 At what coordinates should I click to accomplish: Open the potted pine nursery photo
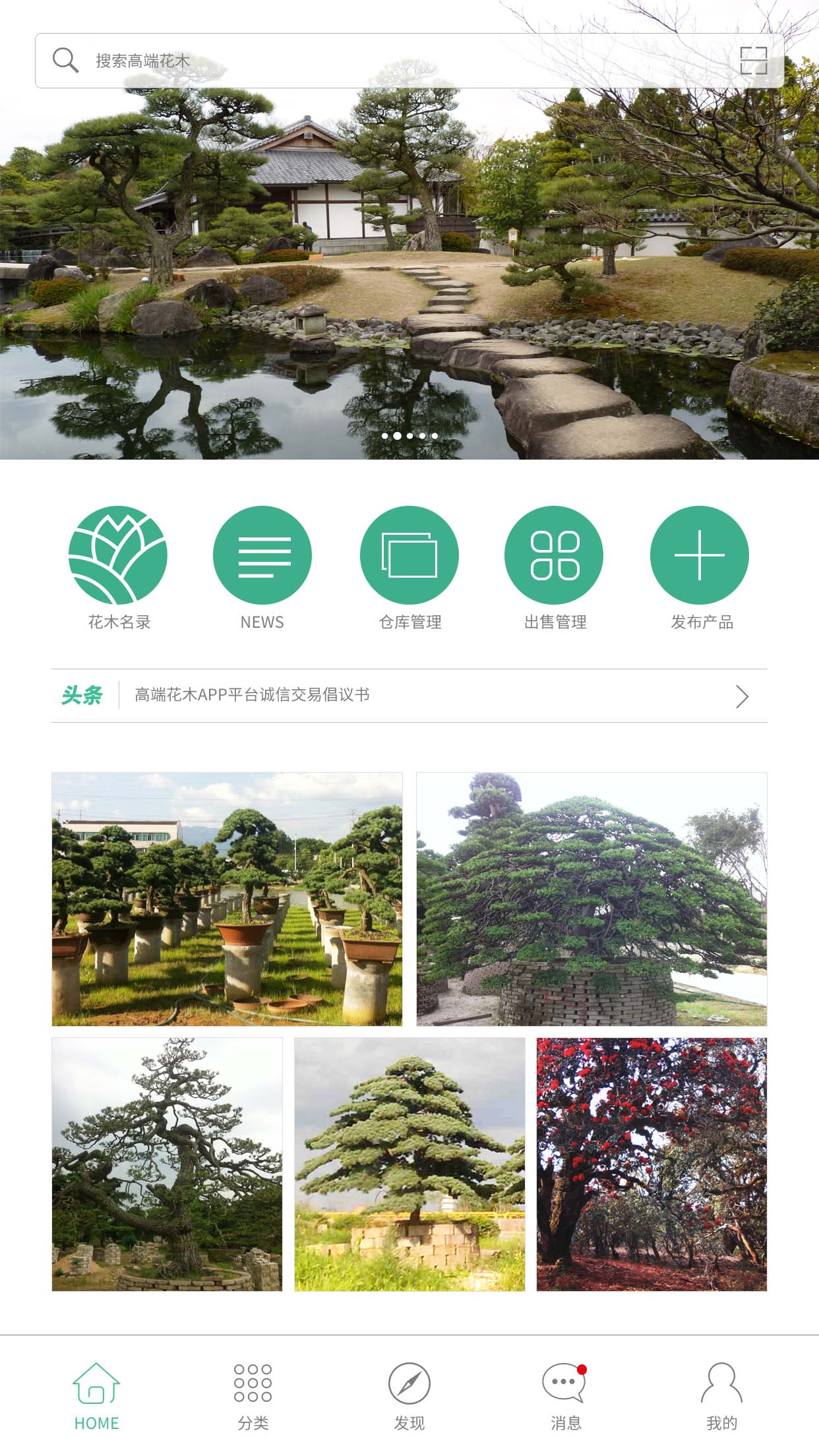click(227, 899)
